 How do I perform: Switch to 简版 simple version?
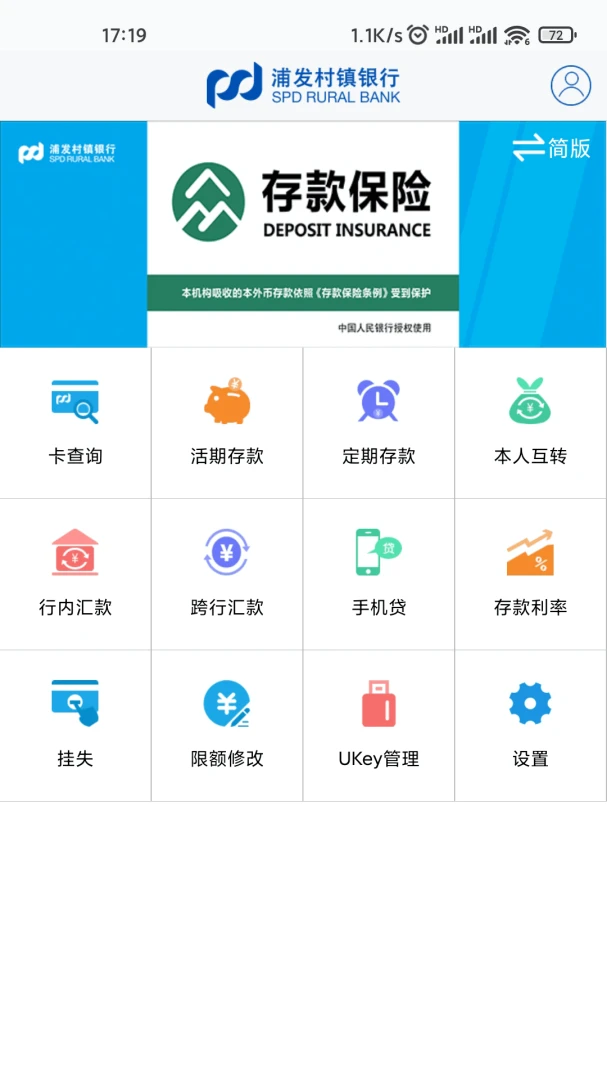tap(552, 148)
